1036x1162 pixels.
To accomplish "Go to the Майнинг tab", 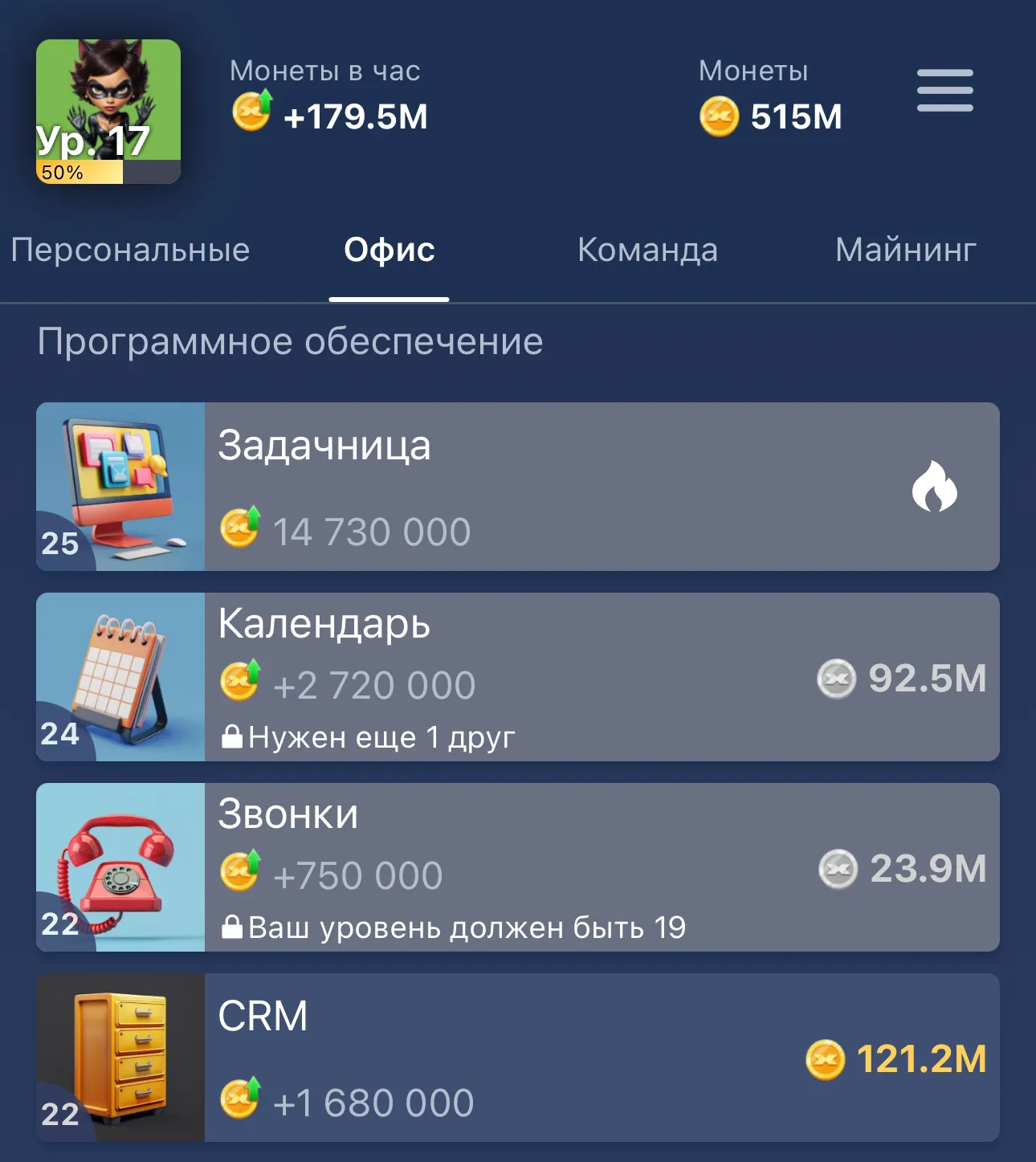I will 905,251.
